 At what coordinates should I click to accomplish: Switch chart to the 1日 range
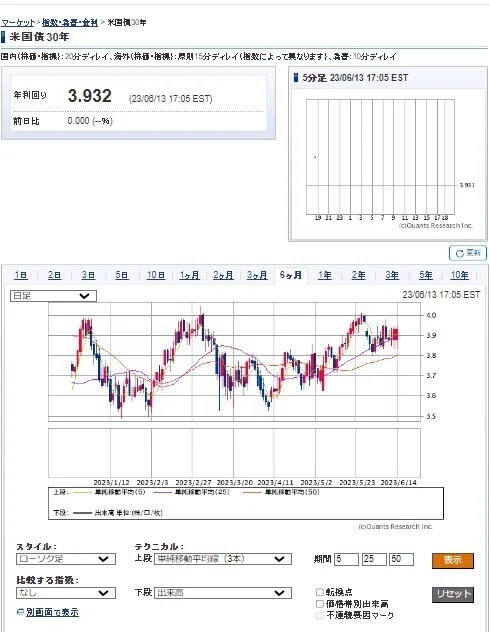(x=21, y=275)
